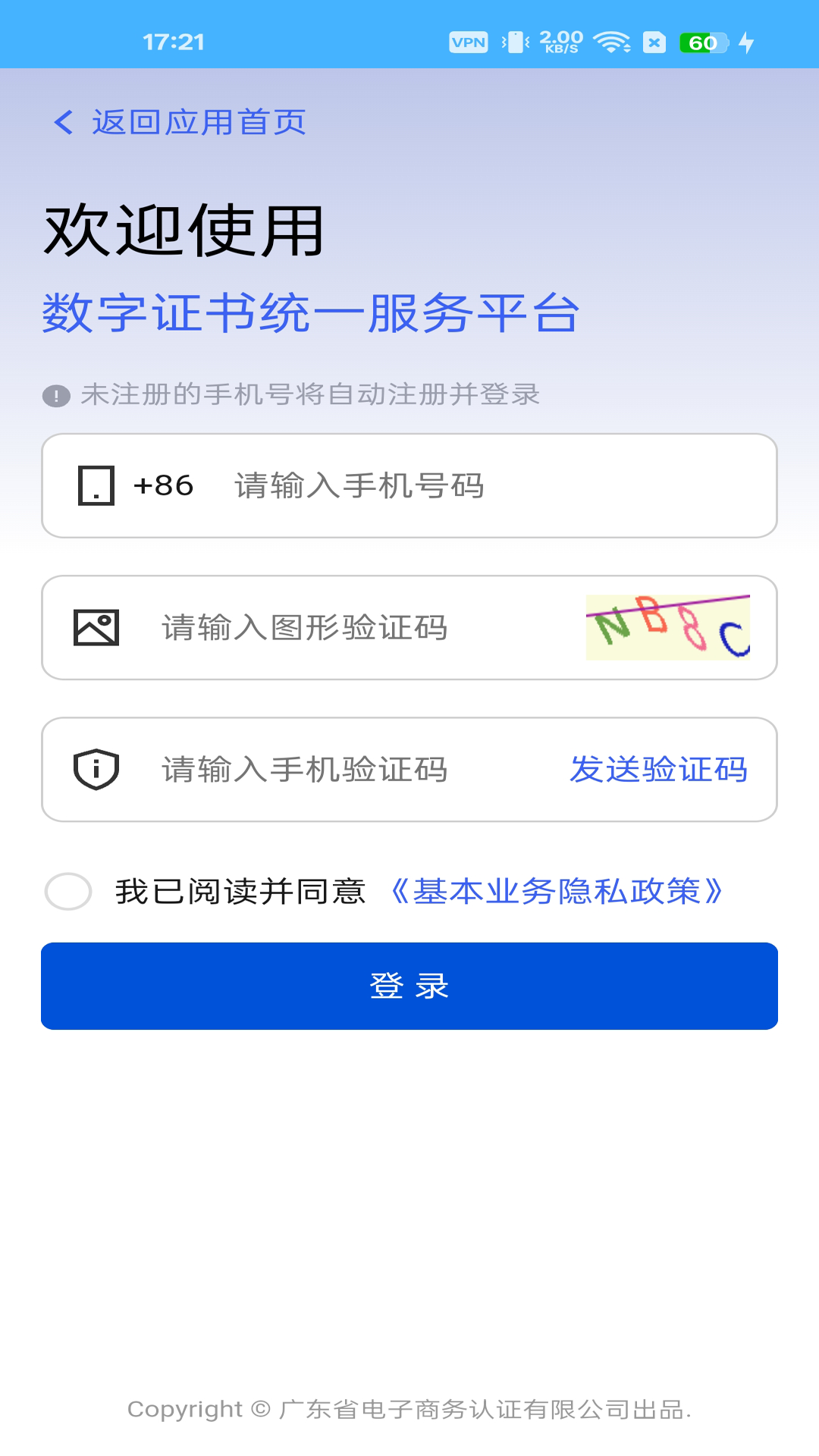Click the gray info circle before registration notice

[x=55, y=394]
